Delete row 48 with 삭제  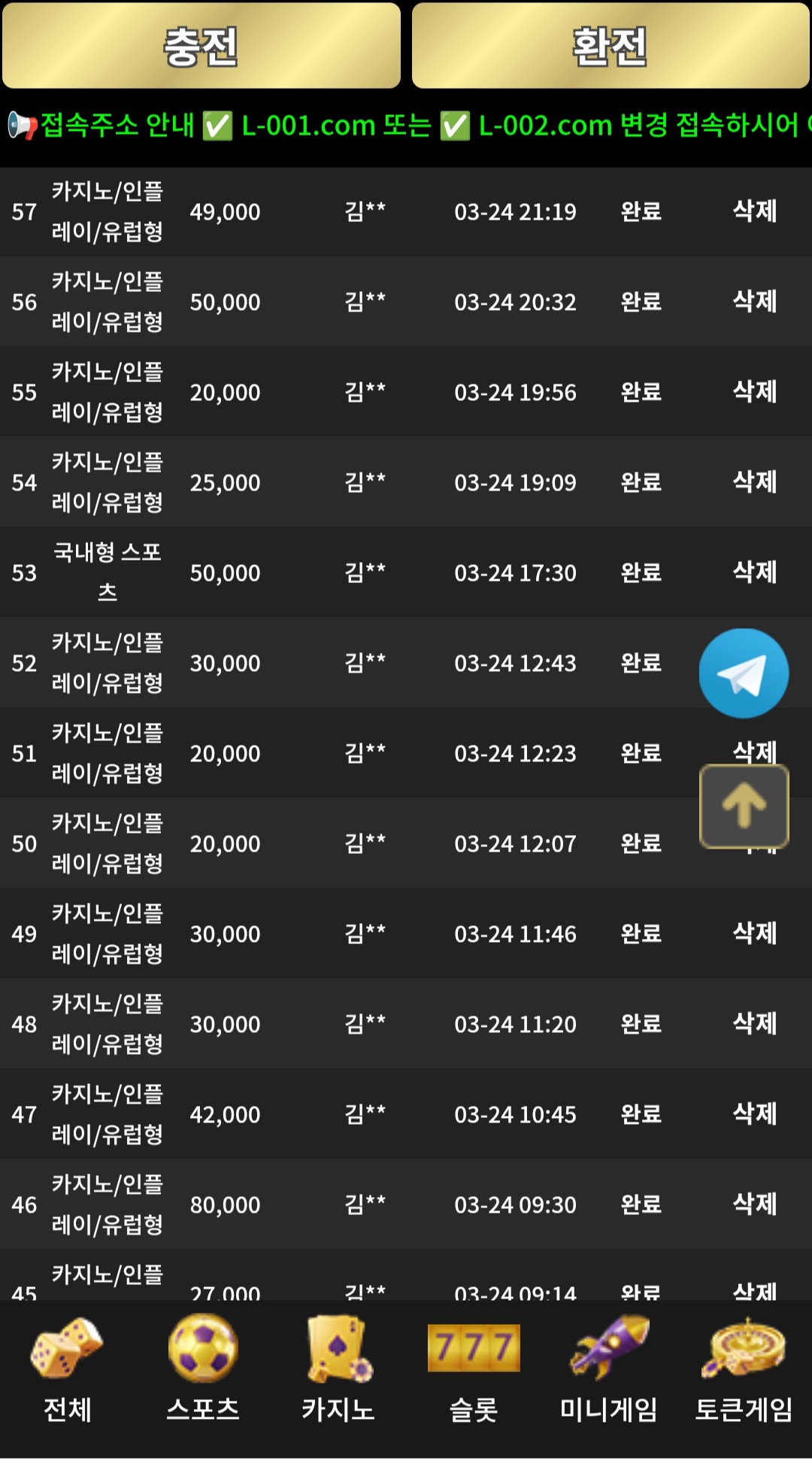754,1024
